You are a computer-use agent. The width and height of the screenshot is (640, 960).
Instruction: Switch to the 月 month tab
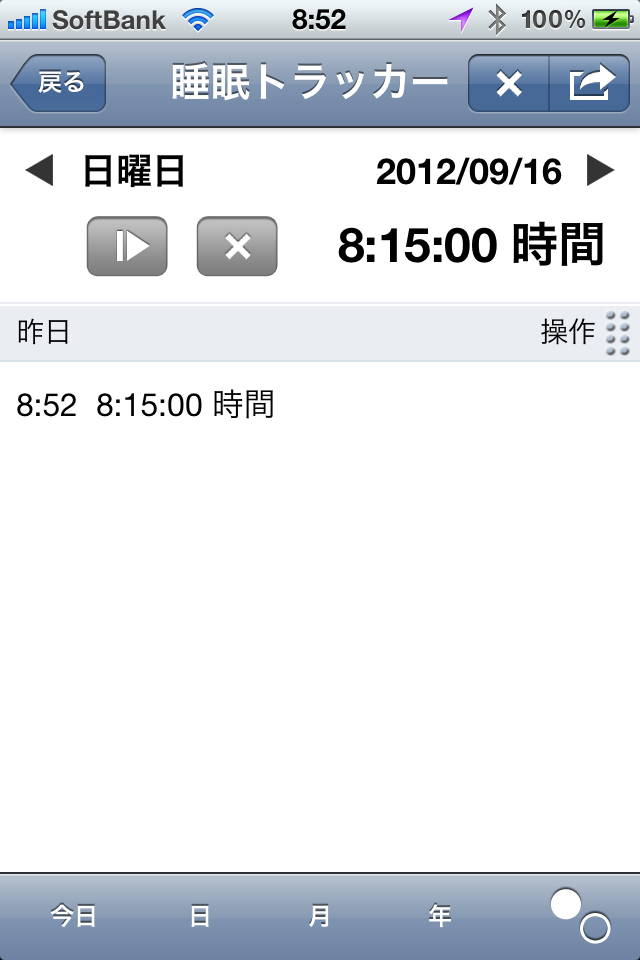(320, 915)
